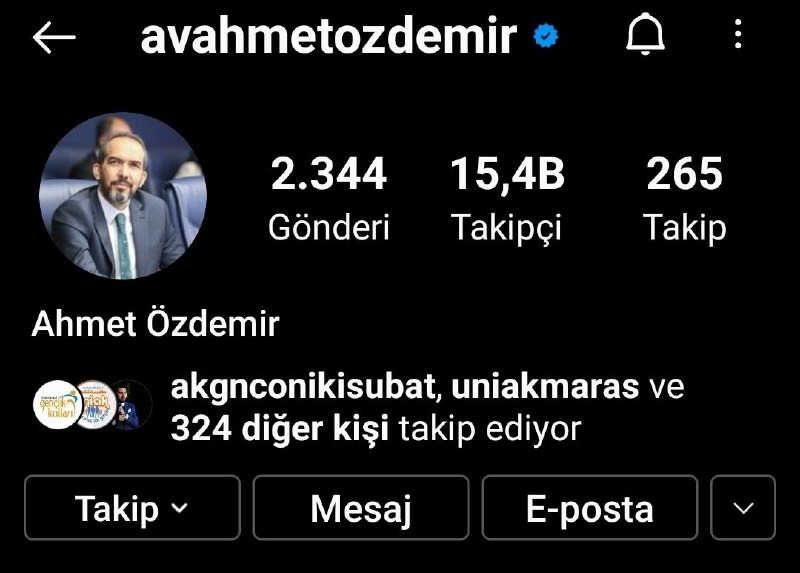Send a message with Mesaj button

[361, 508]
